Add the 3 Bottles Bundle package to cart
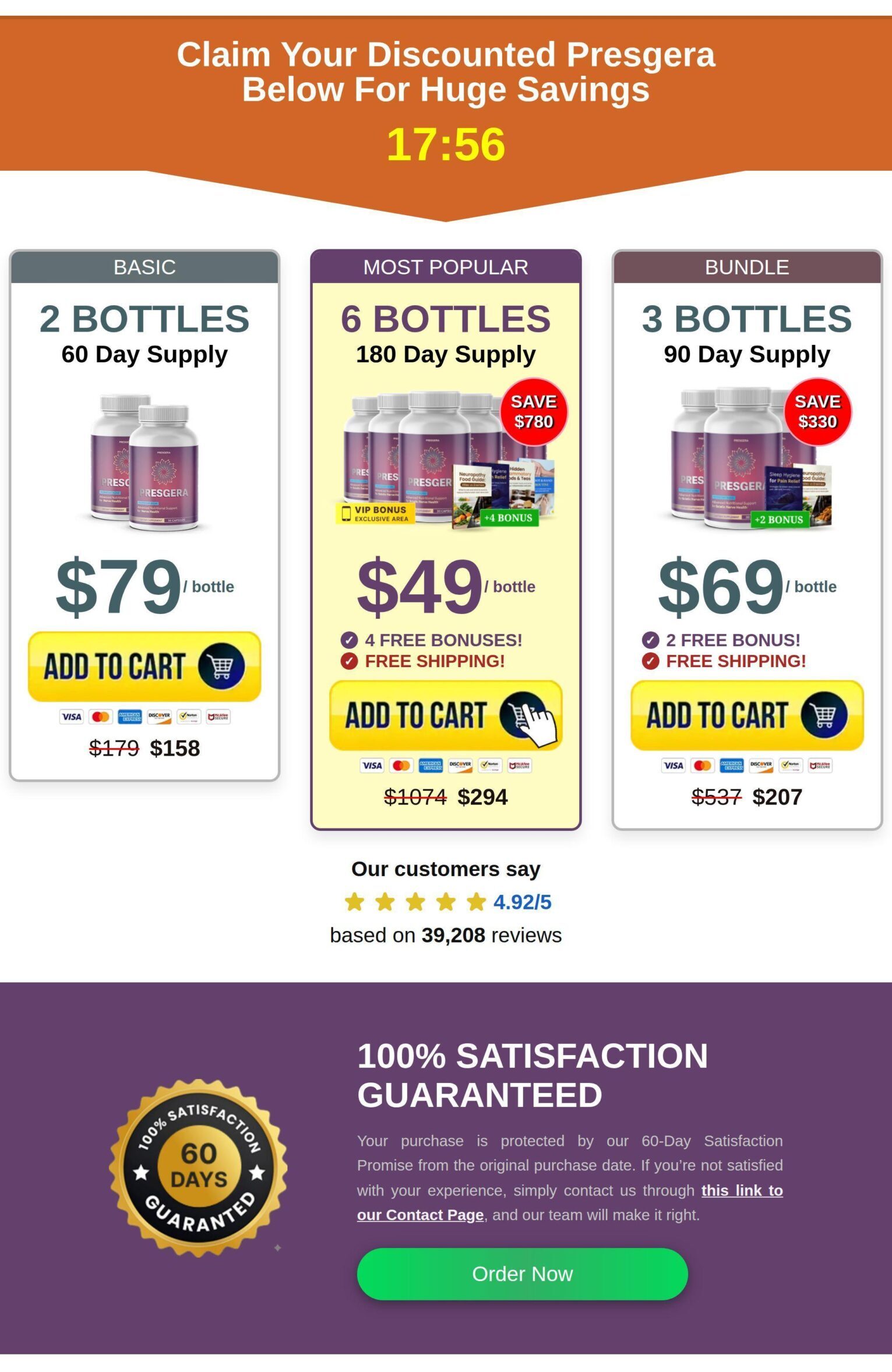Image resolution: width=892 pixels, height=1372 pixels. click(746, 715)
